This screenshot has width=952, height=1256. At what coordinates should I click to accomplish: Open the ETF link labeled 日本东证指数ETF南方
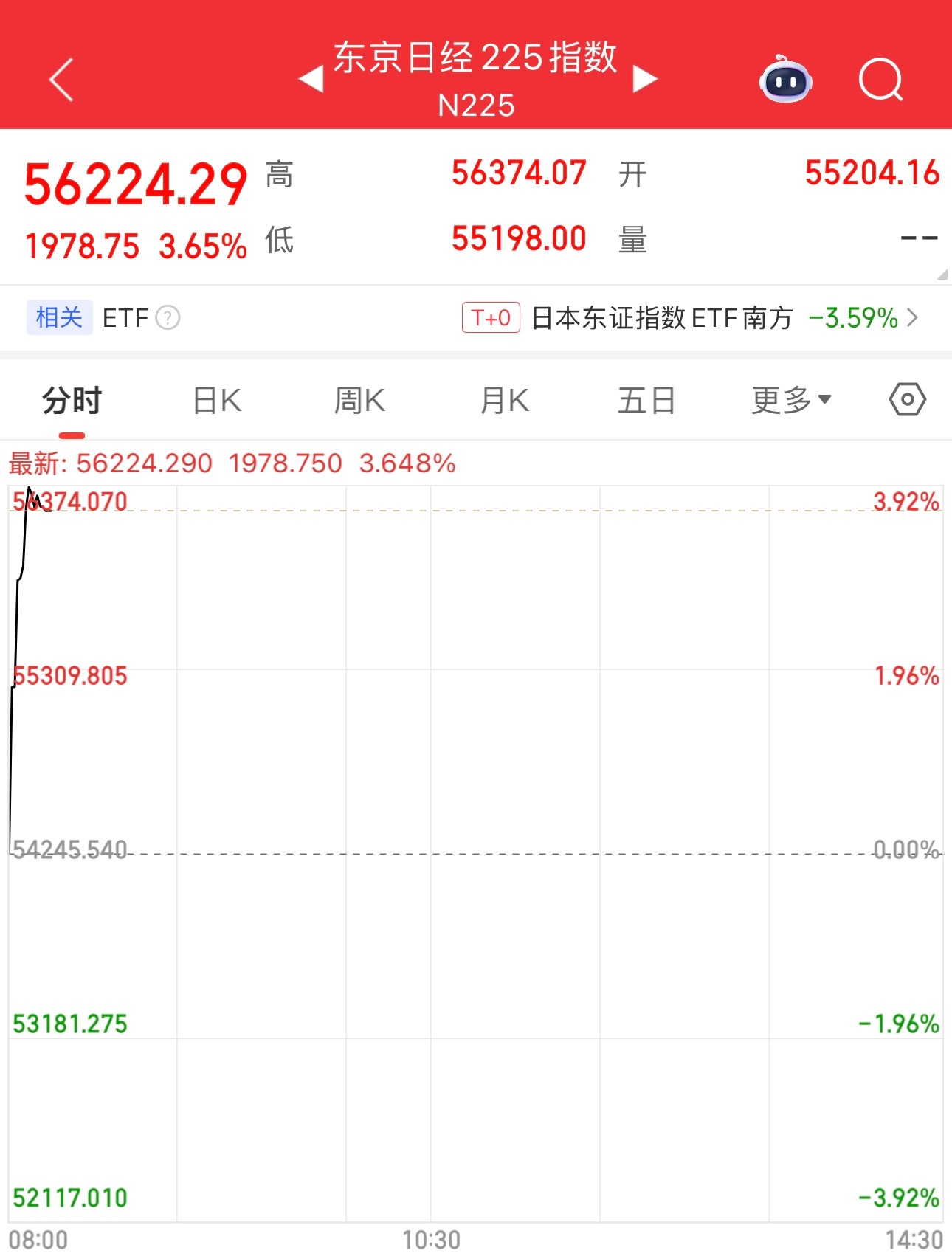coord(660,317)
